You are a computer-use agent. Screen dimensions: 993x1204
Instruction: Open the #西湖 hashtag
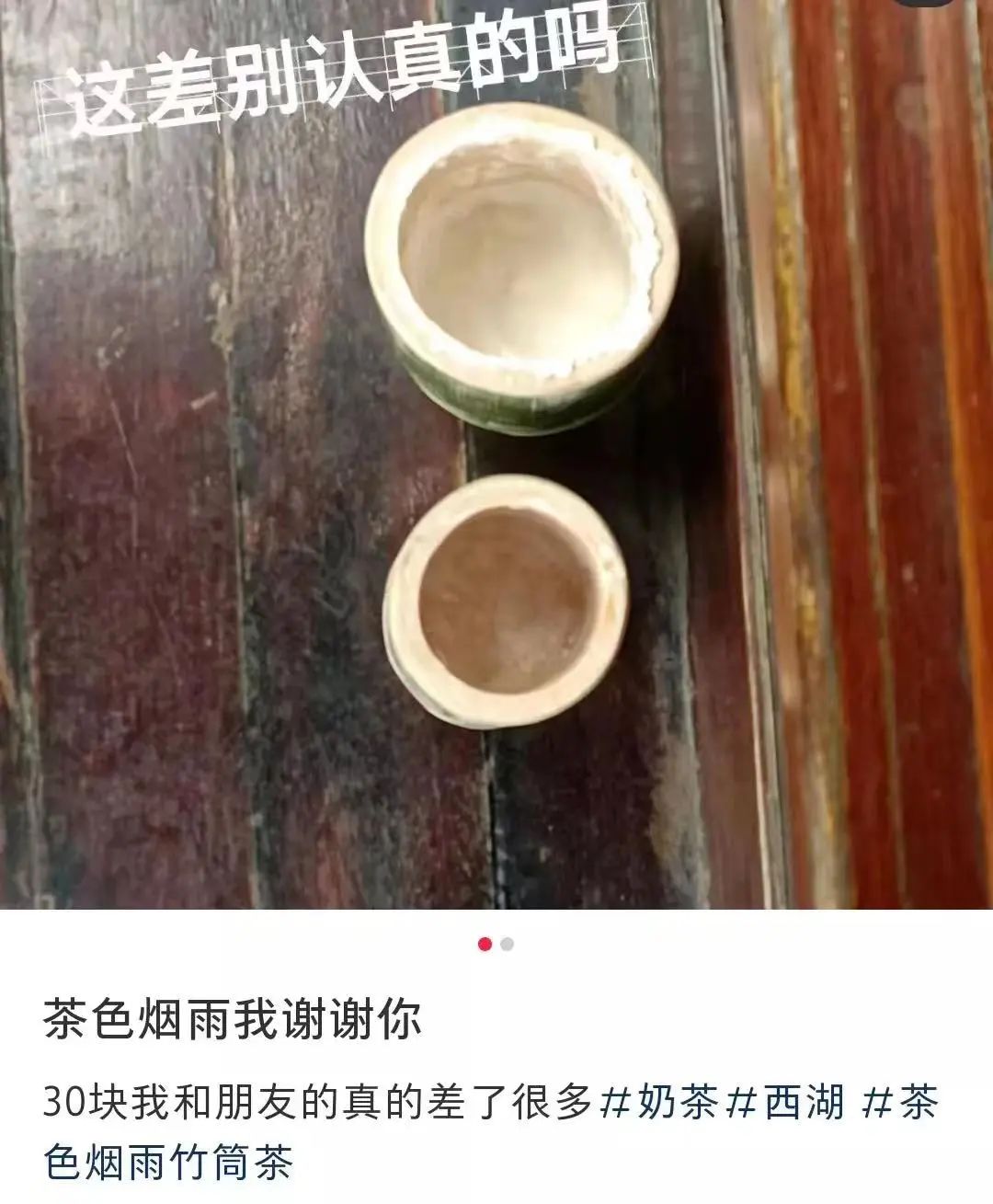(x=784, y=1103)
